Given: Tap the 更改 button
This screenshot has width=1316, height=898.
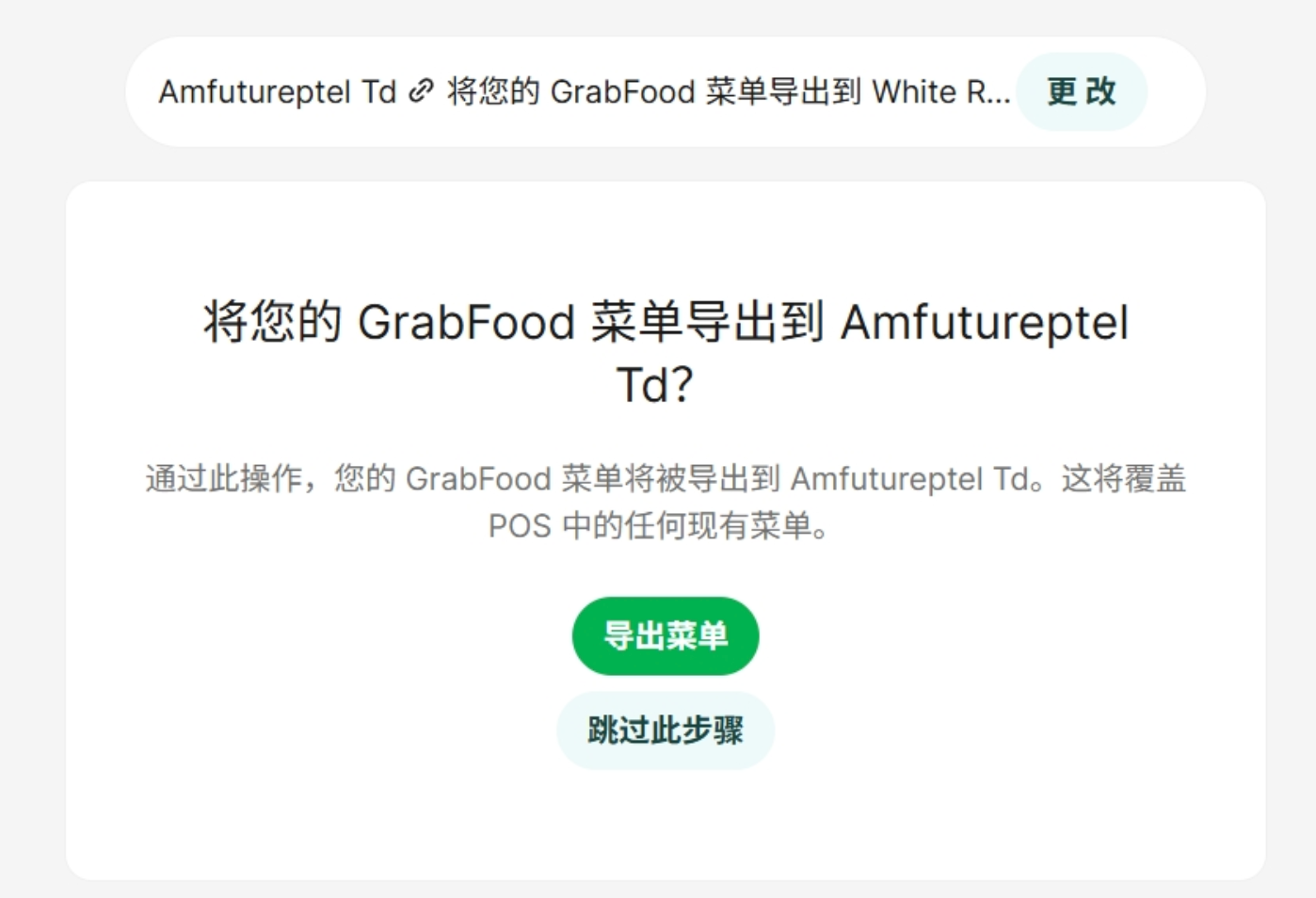Looking at the screenshot, I should click(x=1081, y=91).
